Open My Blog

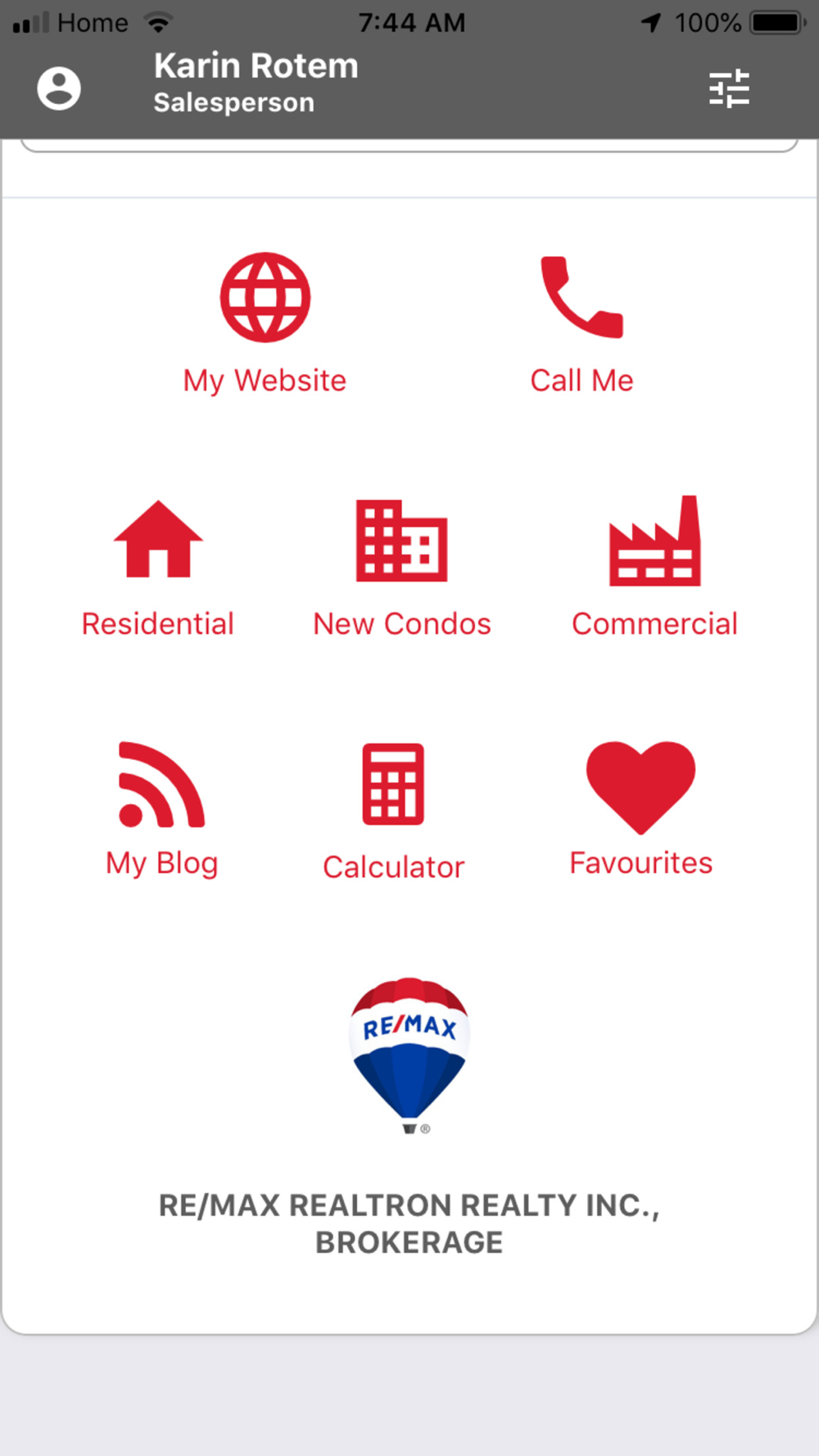point(161,810)
